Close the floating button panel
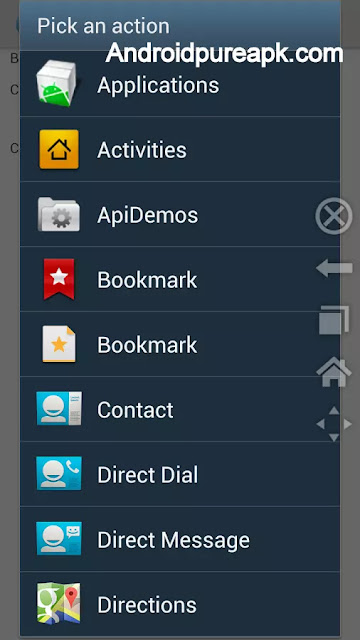 click(x=334, y=216)
